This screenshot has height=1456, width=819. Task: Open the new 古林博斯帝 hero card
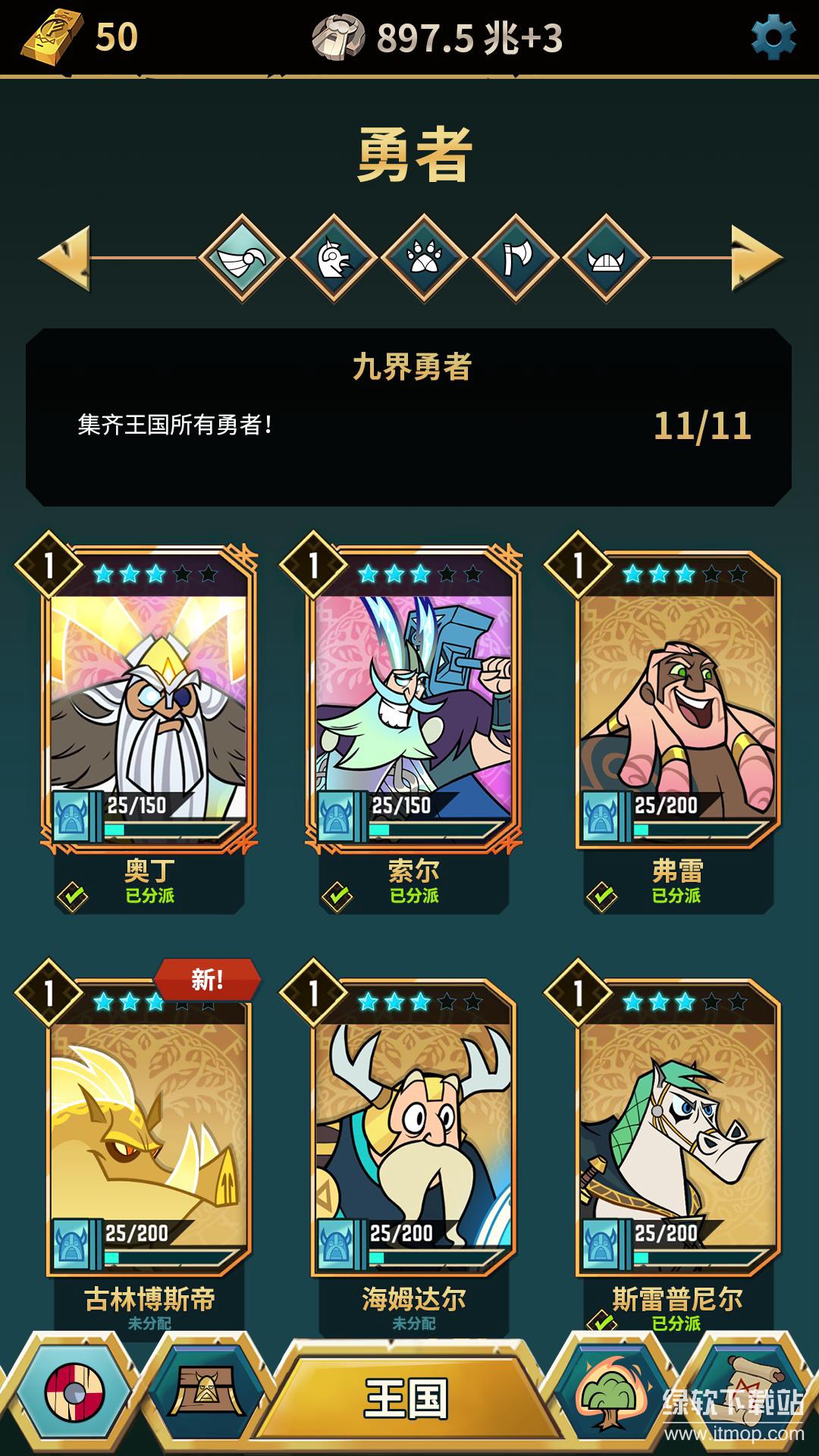(149, 1130)
